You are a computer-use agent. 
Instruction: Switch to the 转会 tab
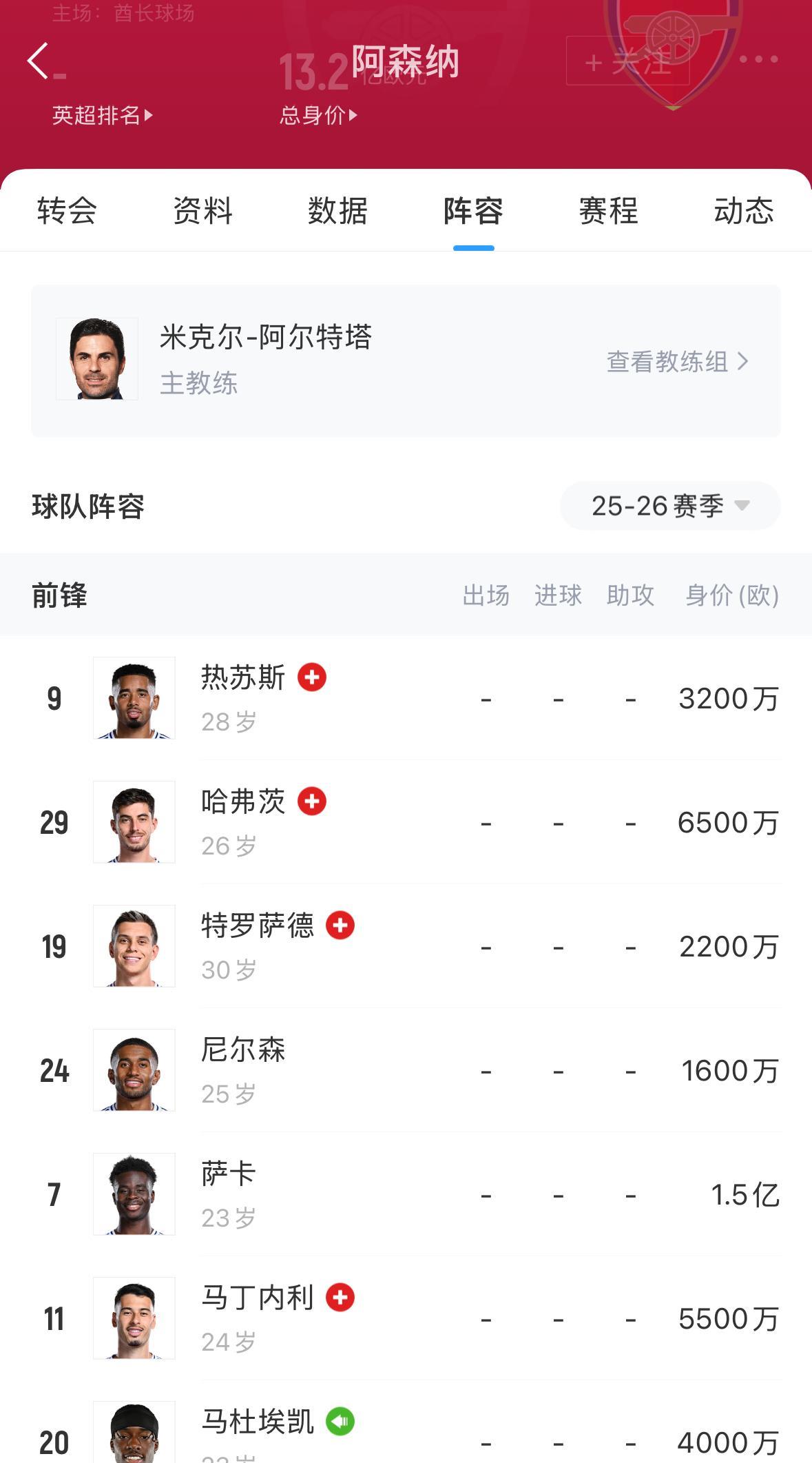click(67, 211)
